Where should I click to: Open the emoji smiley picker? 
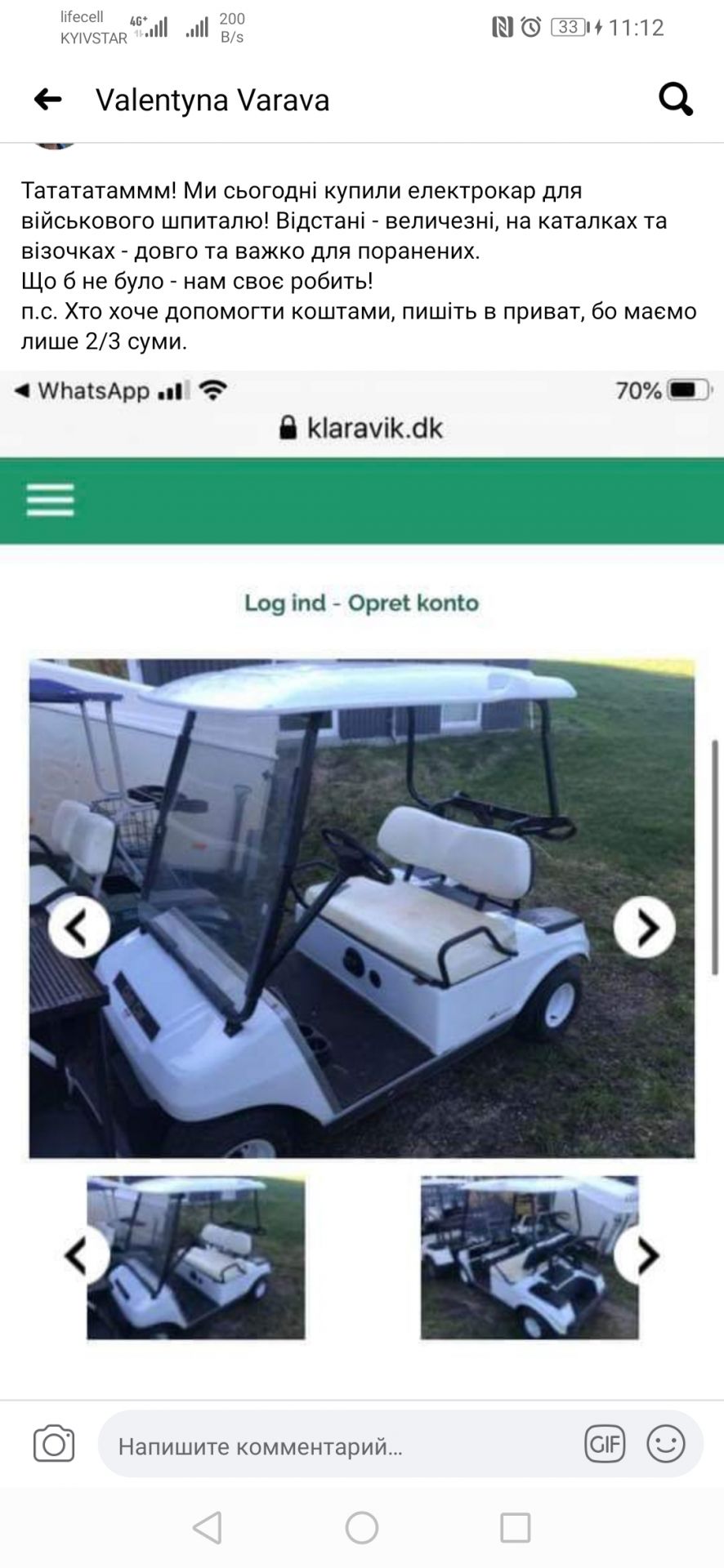click(x=665, y=1444)
